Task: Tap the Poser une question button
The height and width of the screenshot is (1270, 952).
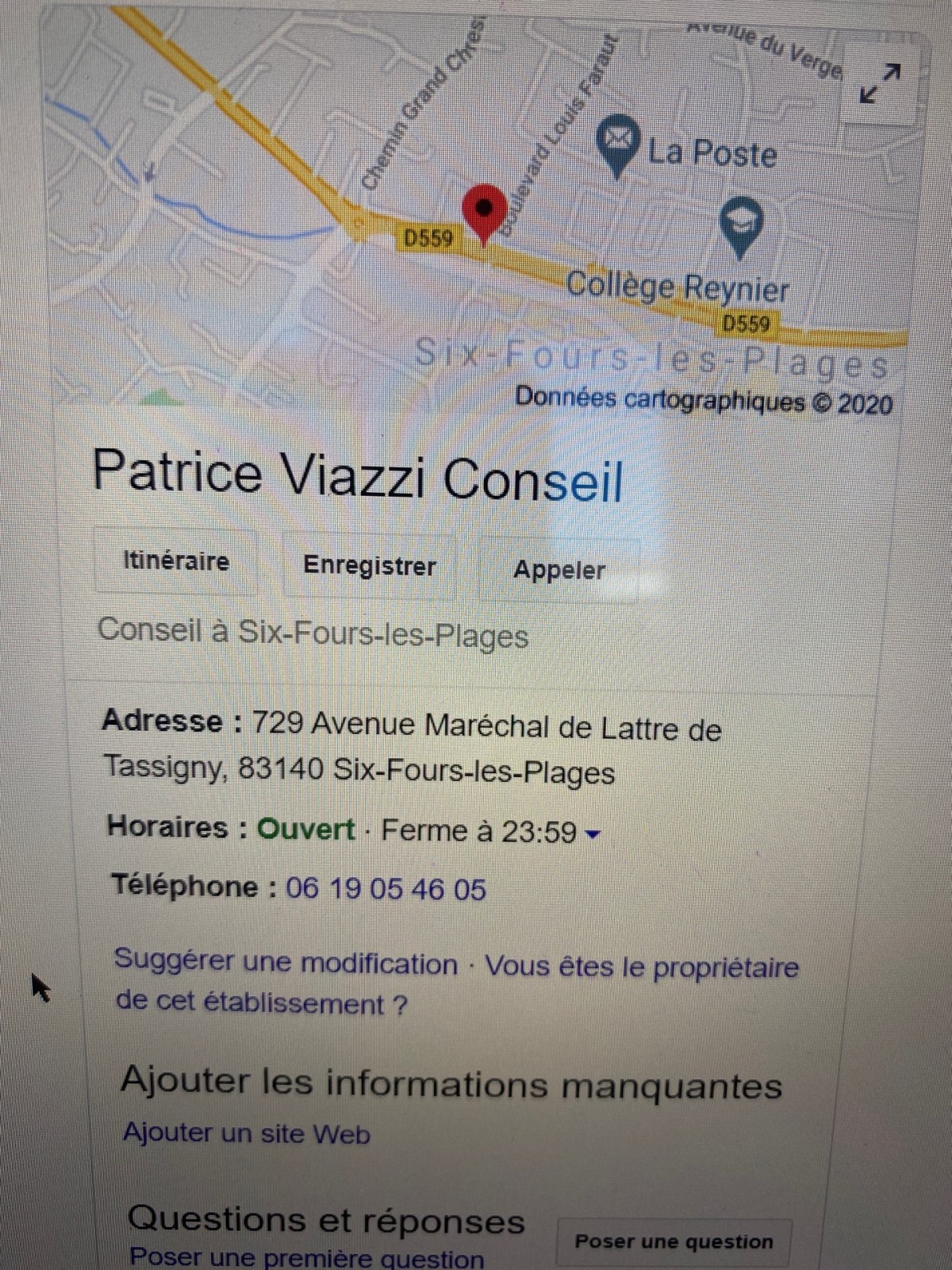Action: click(x=674, y=1241)
